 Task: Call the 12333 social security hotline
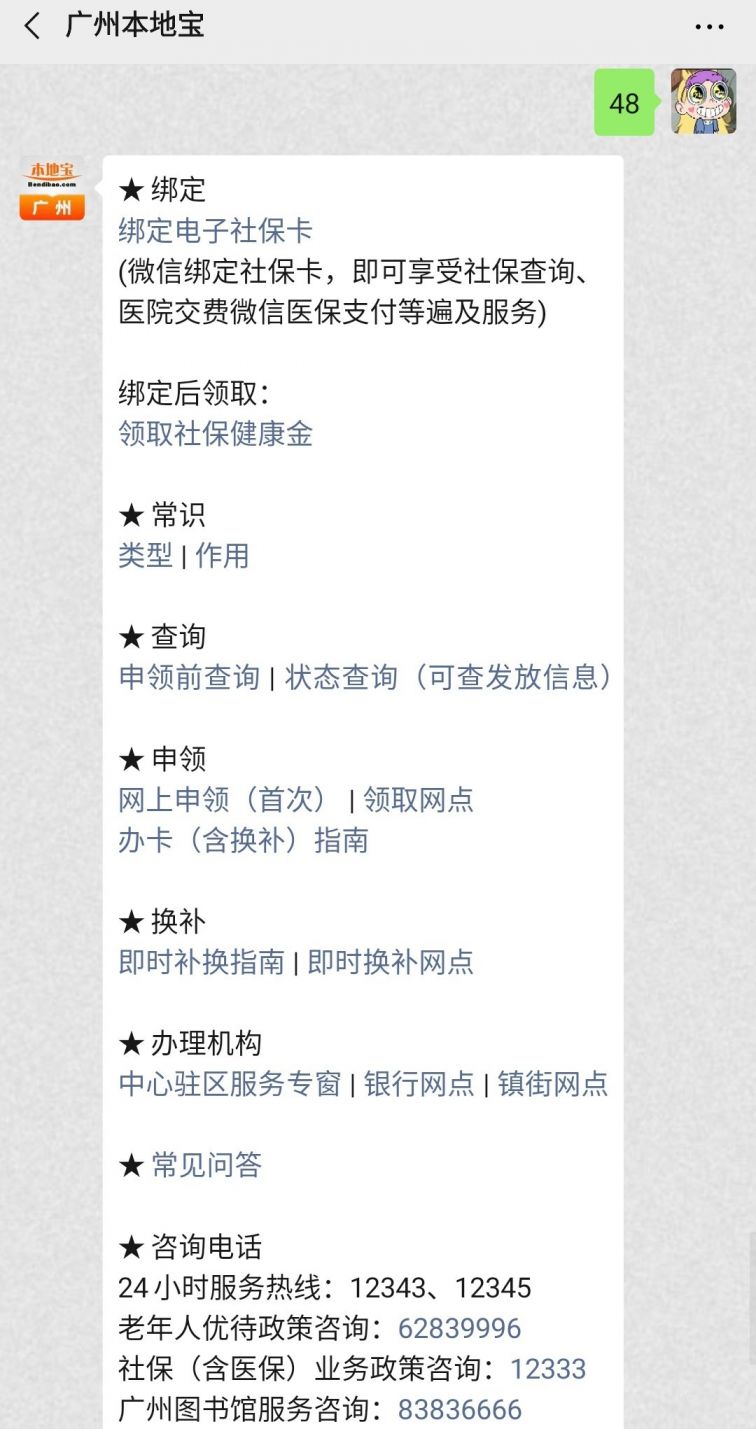(x=548, y=1369)
